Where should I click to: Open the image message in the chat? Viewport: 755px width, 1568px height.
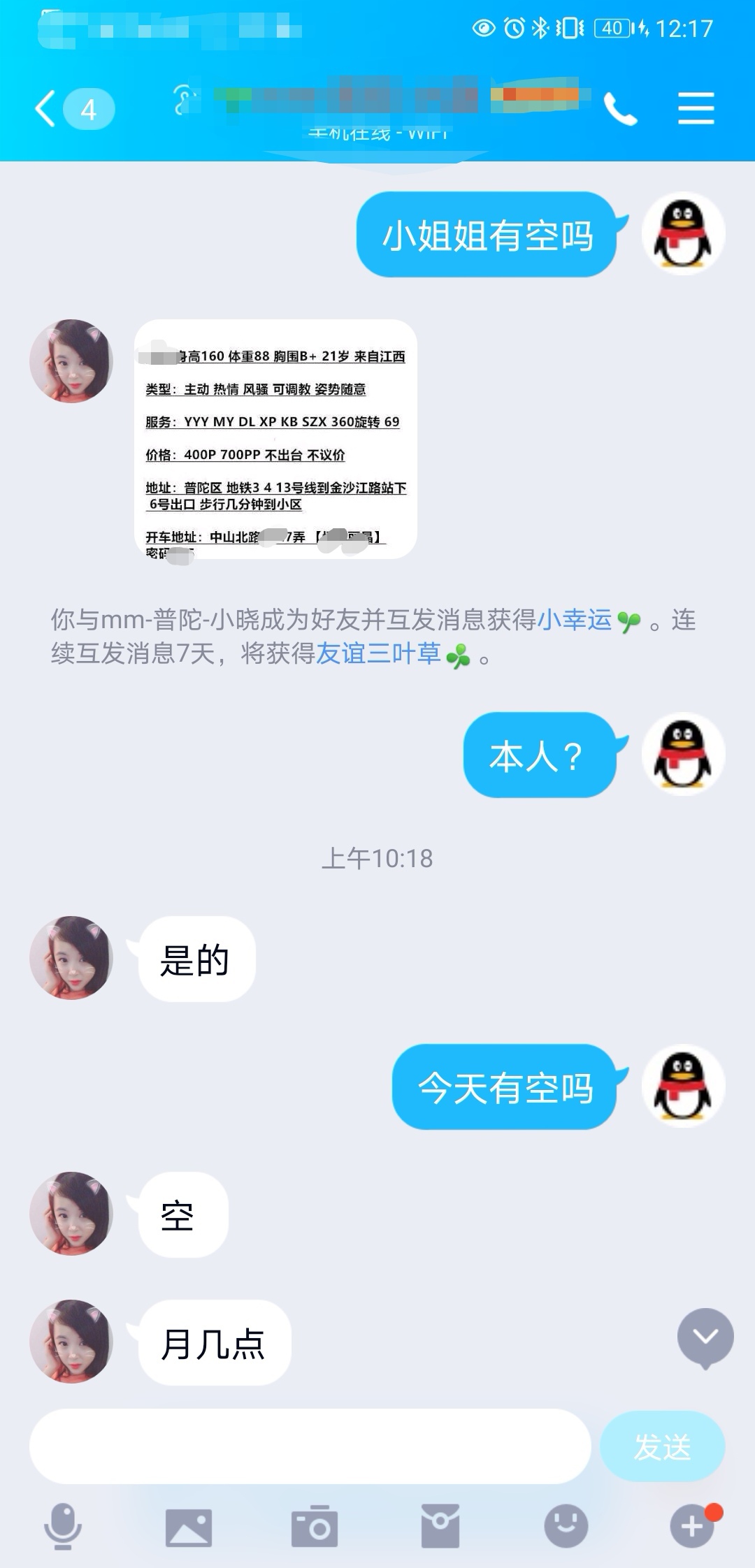[x=275, y=439]
